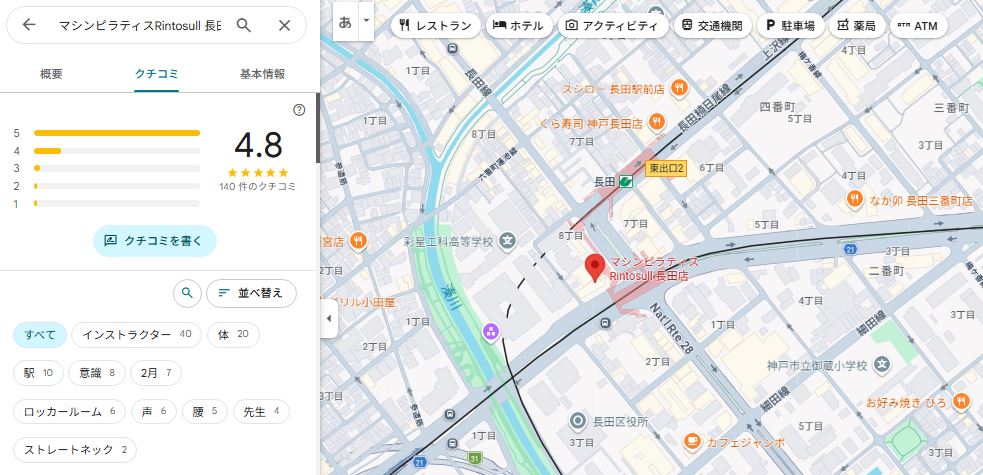Switch to the 概要 tab
983x475 pixels.
click(x=51, y=74)
